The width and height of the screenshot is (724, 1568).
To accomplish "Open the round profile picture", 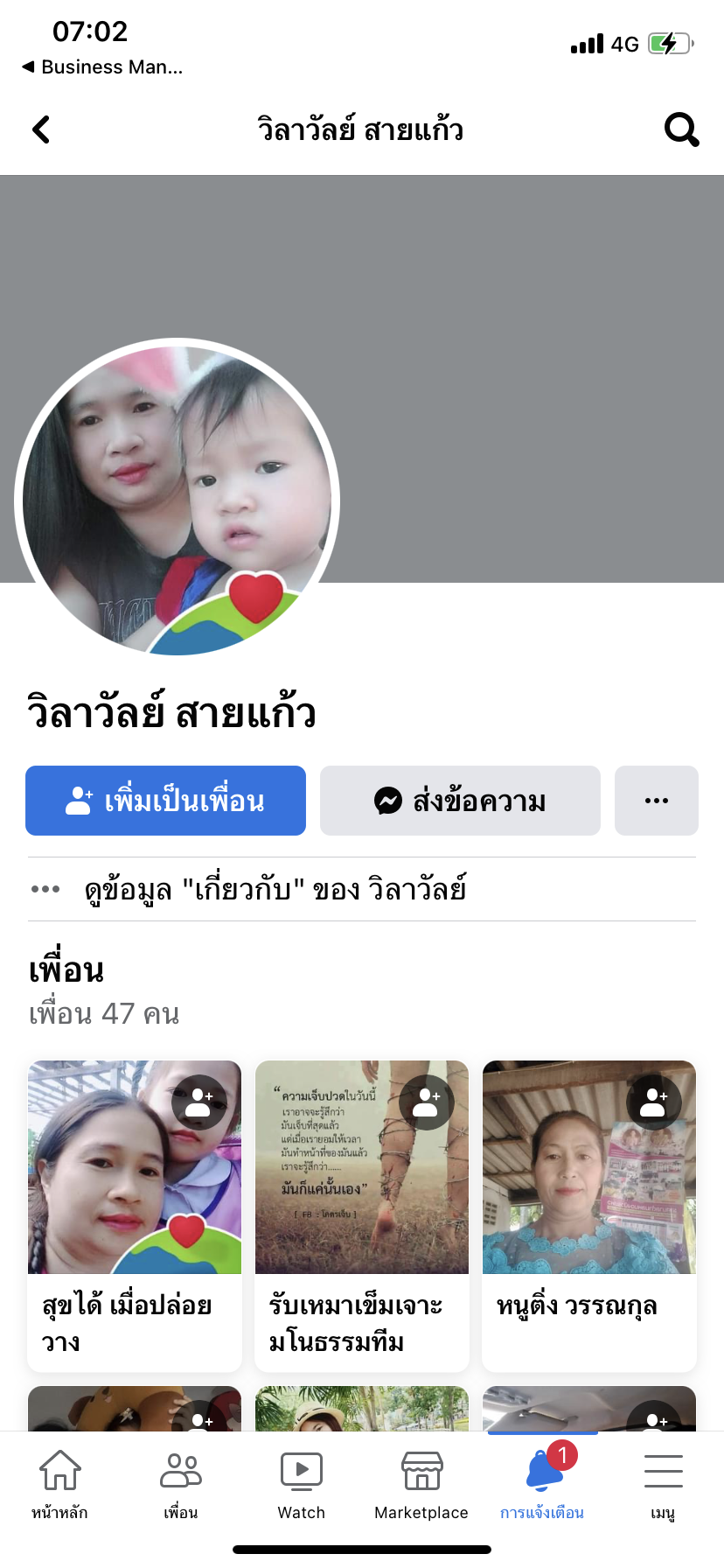I will pyautogui.click(x=178, y=499).
